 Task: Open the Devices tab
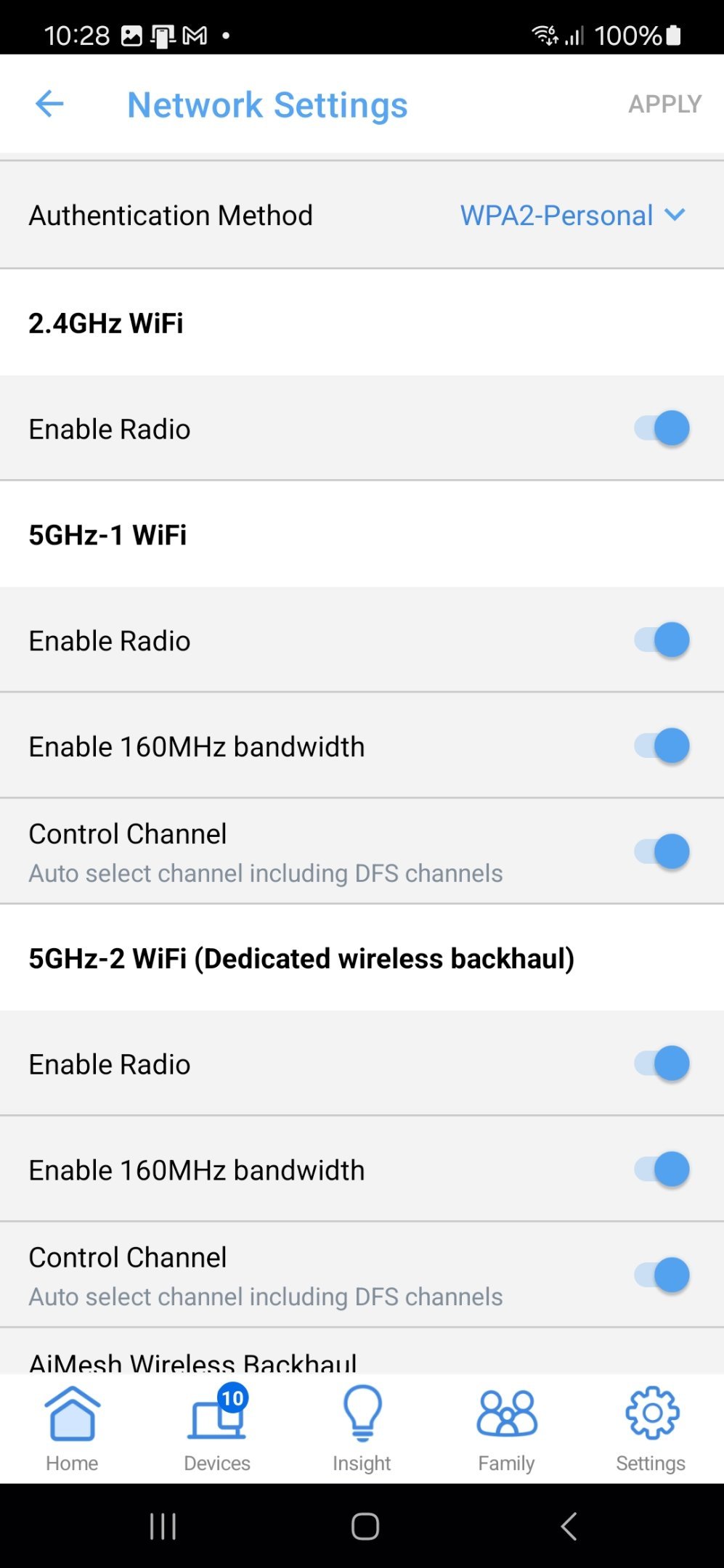click(x=217, y=1429)
